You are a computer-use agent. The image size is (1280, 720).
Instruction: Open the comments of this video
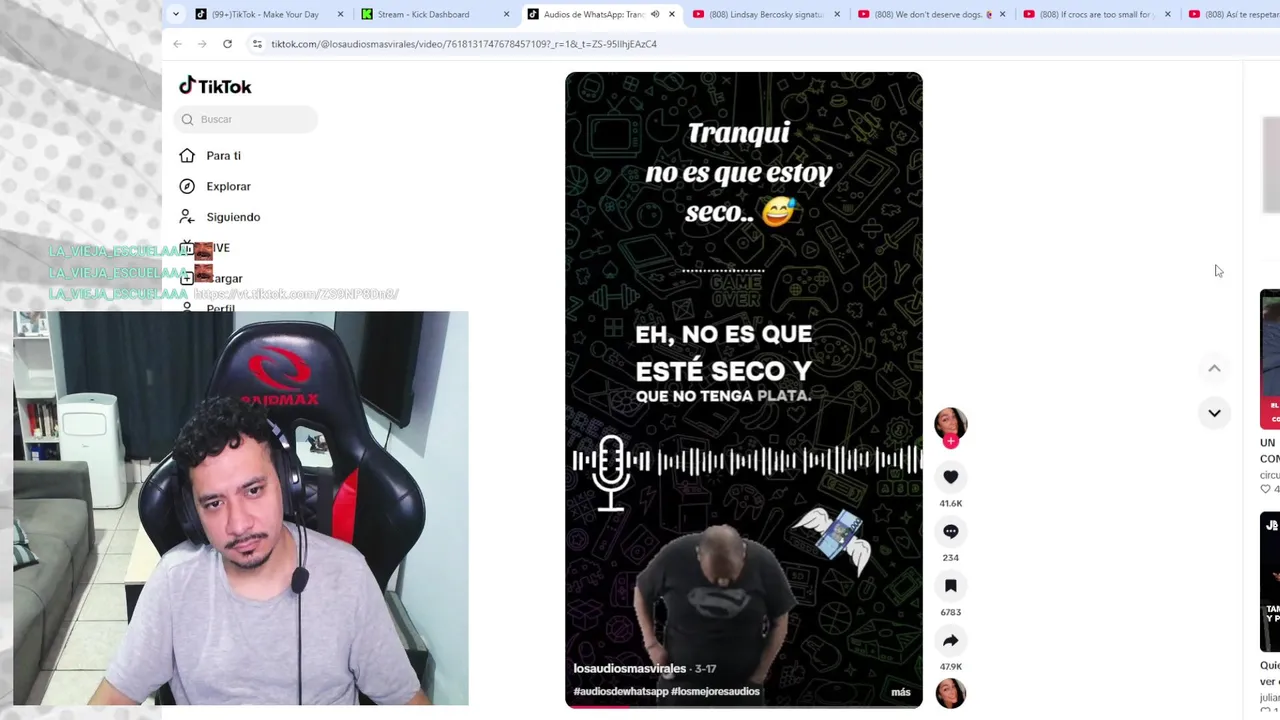click(950, 532)
